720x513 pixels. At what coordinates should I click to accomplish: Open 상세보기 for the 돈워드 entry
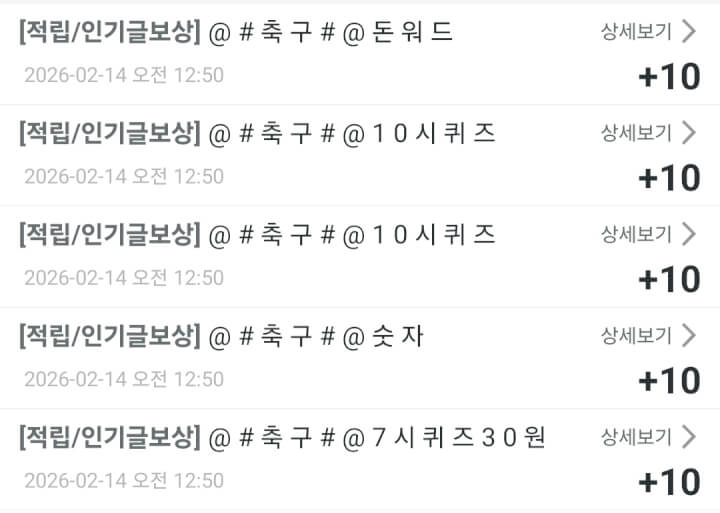pos(647,32)
